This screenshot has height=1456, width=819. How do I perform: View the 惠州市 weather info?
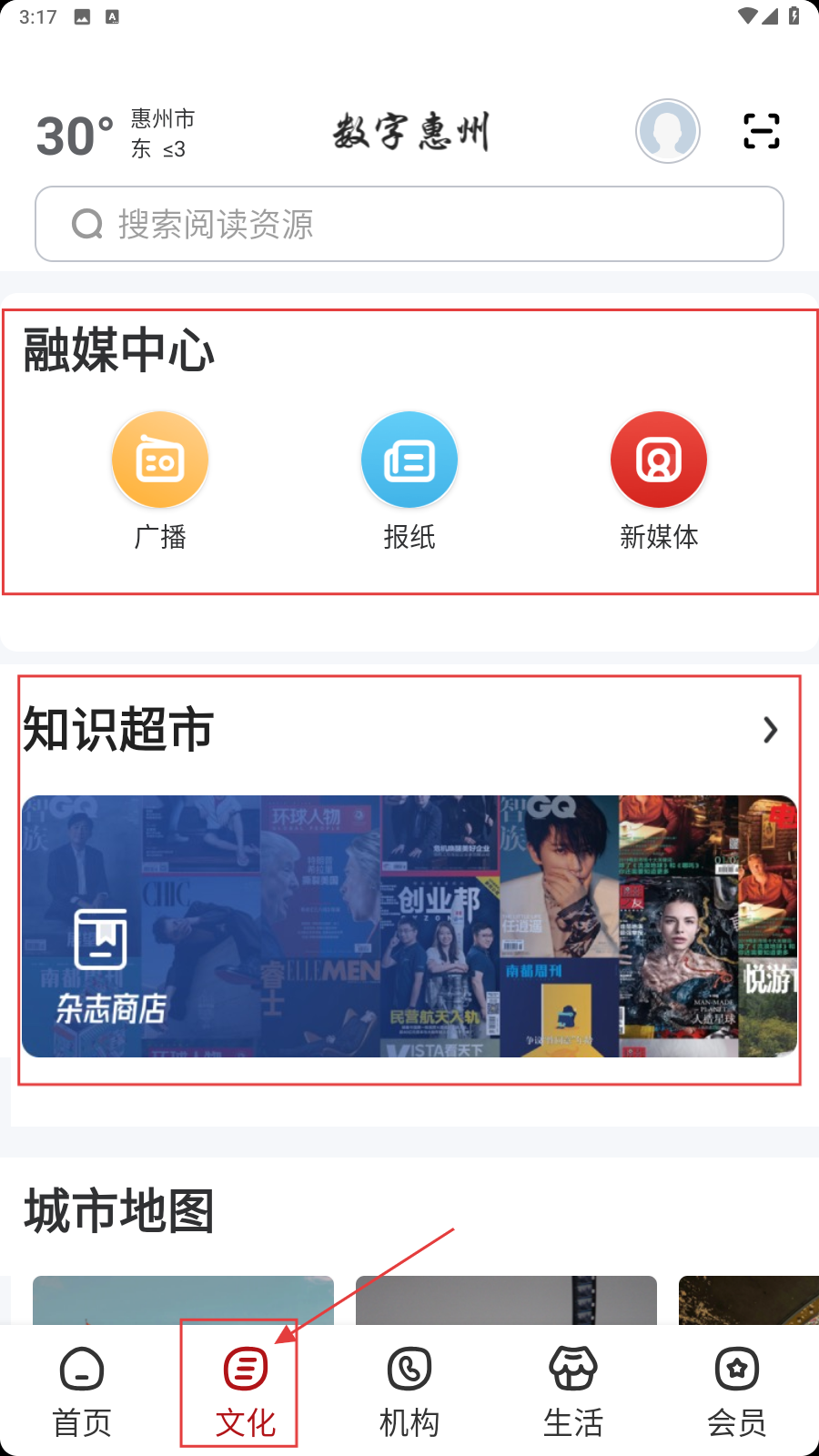click(116, 135)
